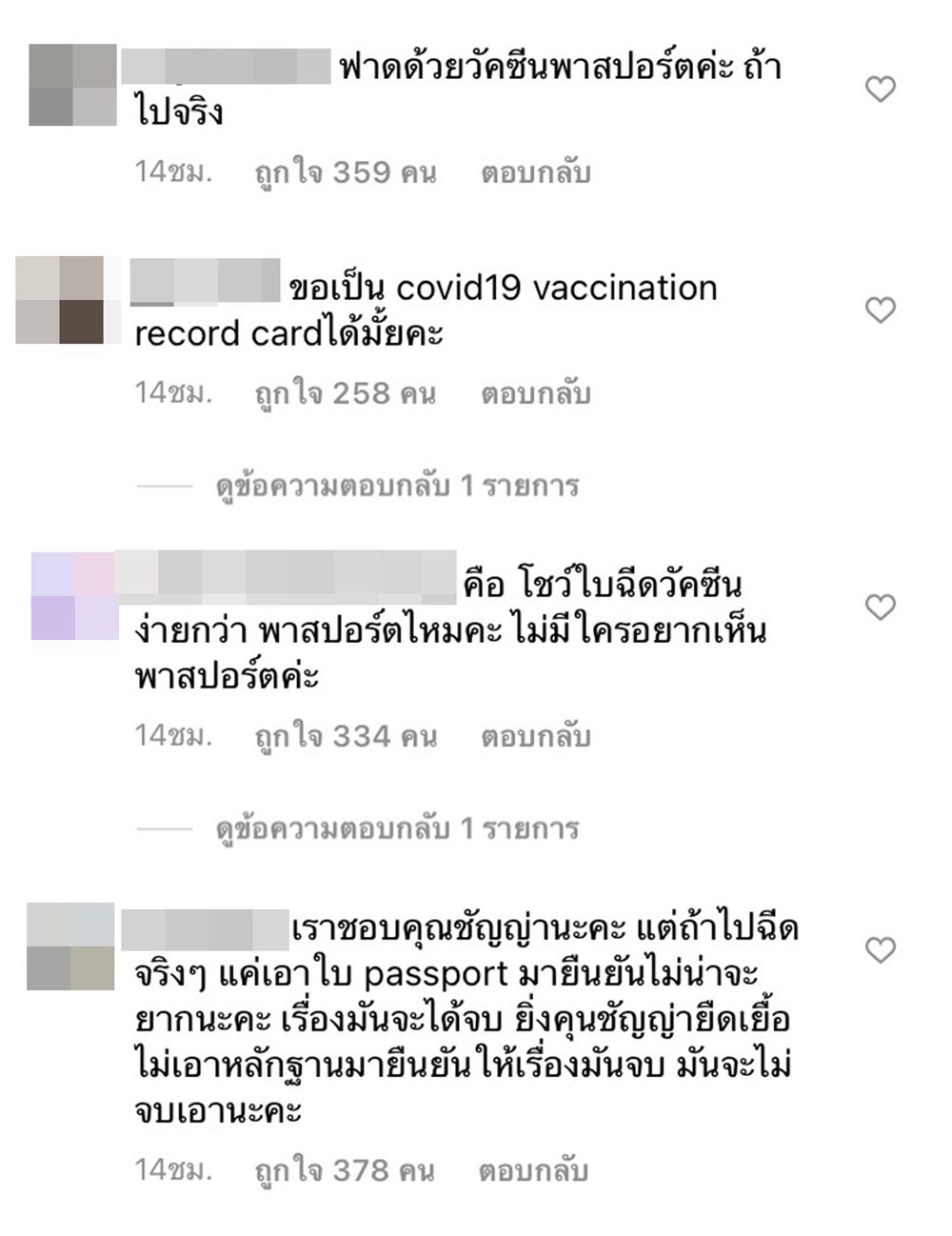The height and width of the screenshot is (1236, 952).
Task: Like the covid19 vaccination record card comment
Action: (x=880, y=309)
